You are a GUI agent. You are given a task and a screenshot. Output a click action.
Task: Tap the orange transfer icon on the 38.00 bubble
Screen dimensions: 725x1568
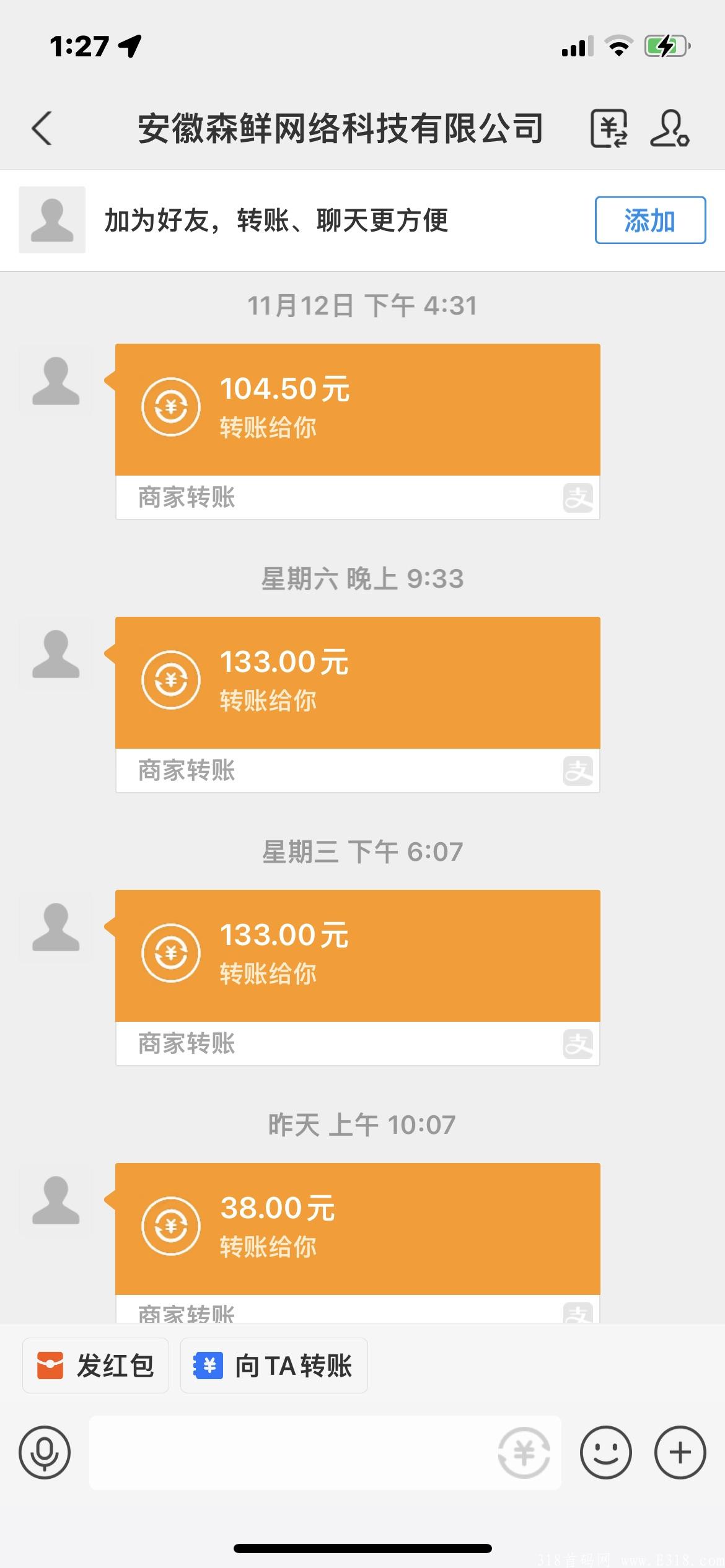(172, 1227)
